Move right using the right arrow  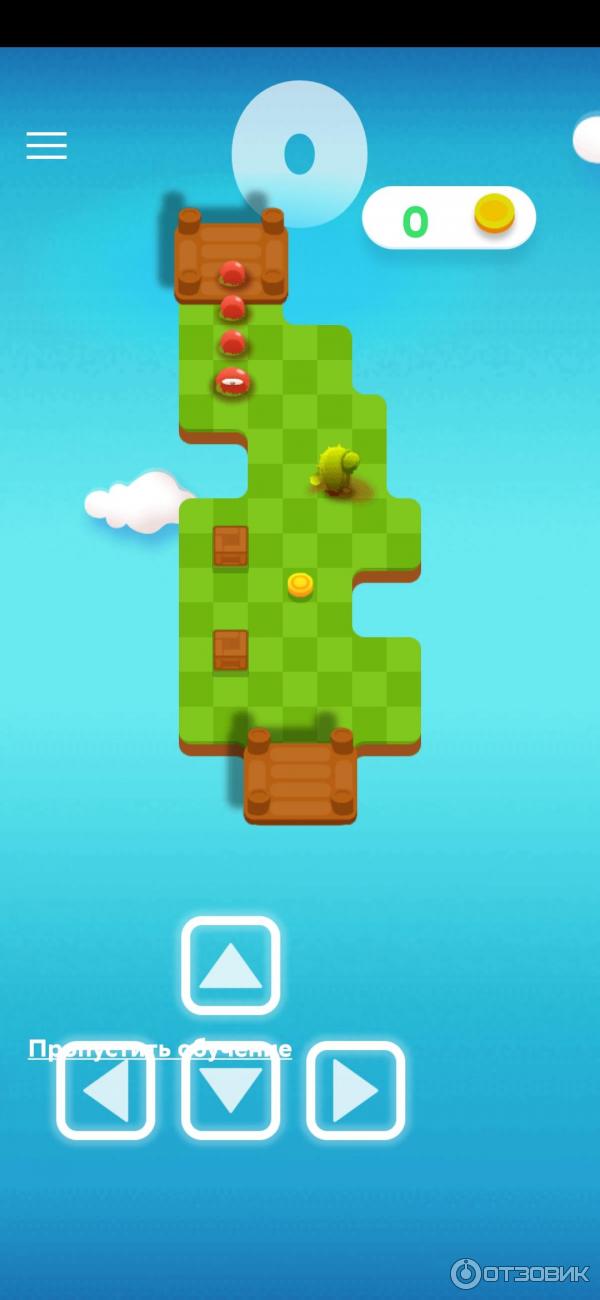355,1092
